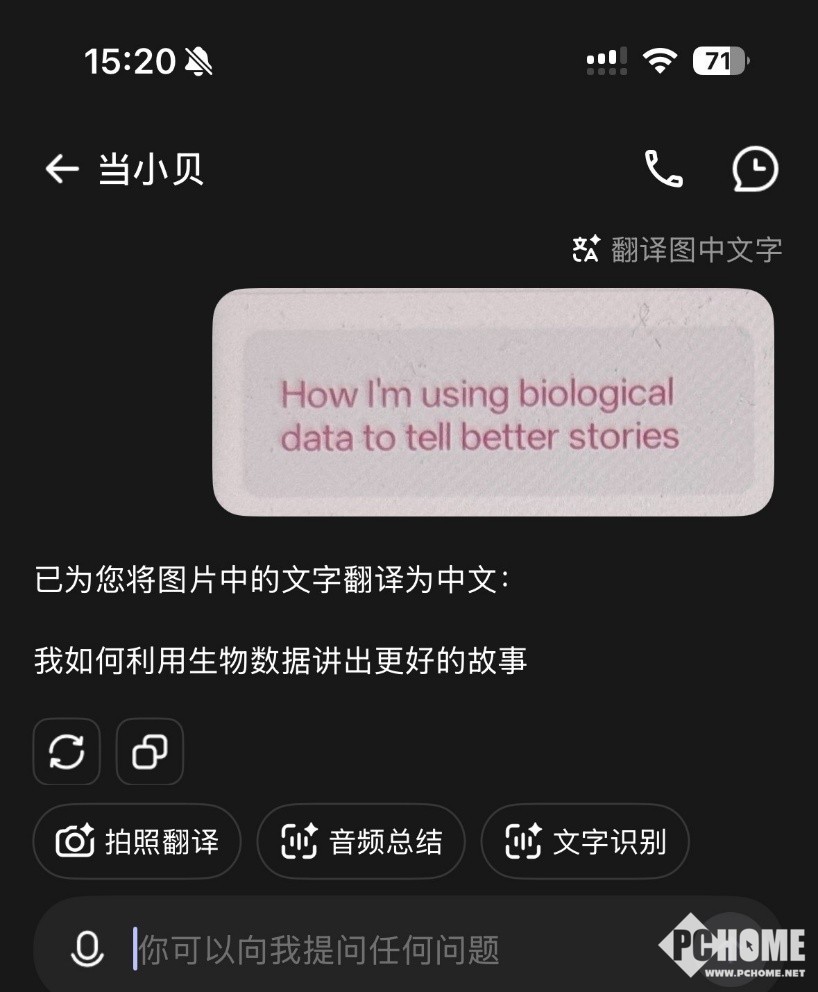The image size is (818, 992).
Task: Open chat history clock icon
Action: 754,169
